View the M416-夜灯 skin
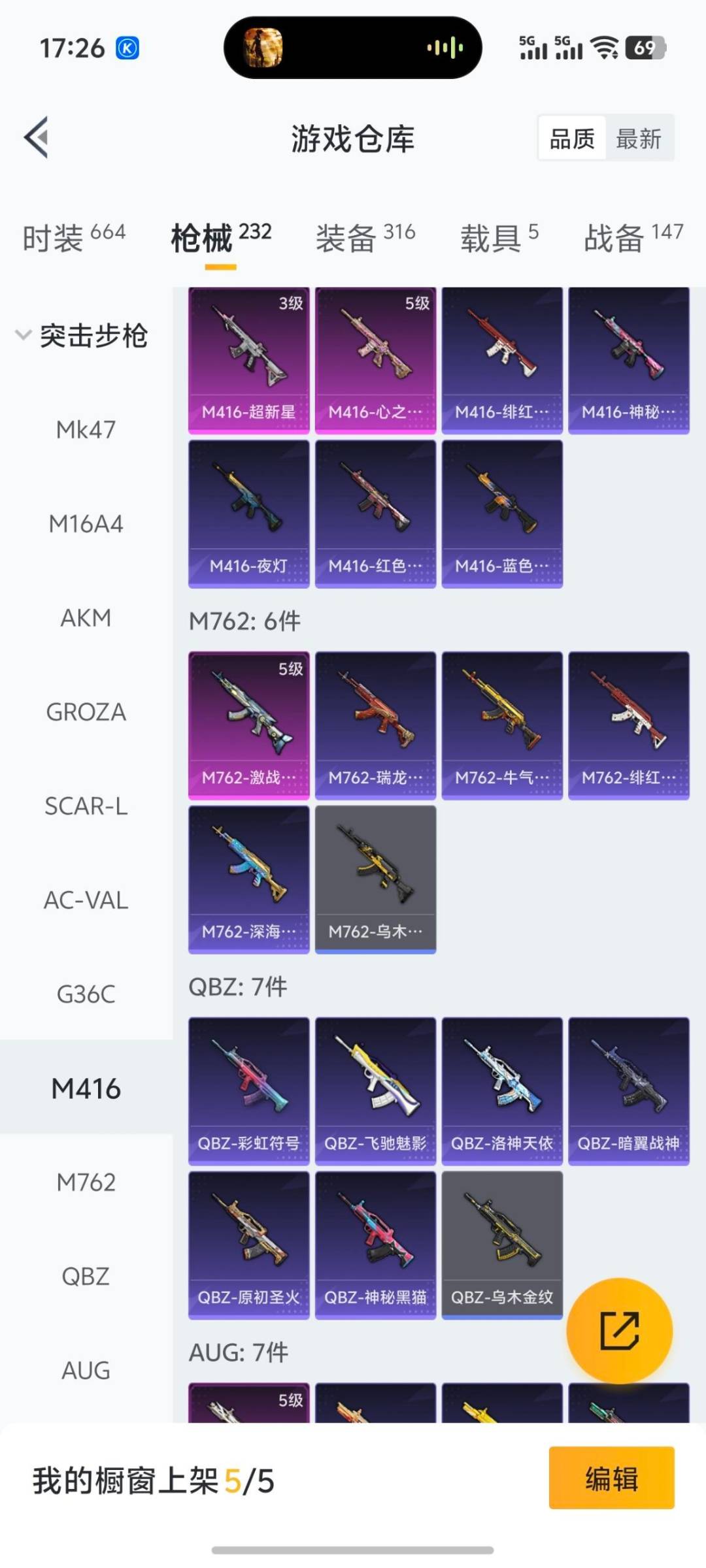Image resolution: width=706 pixels, height=1568 pixels. pos(248,514)
